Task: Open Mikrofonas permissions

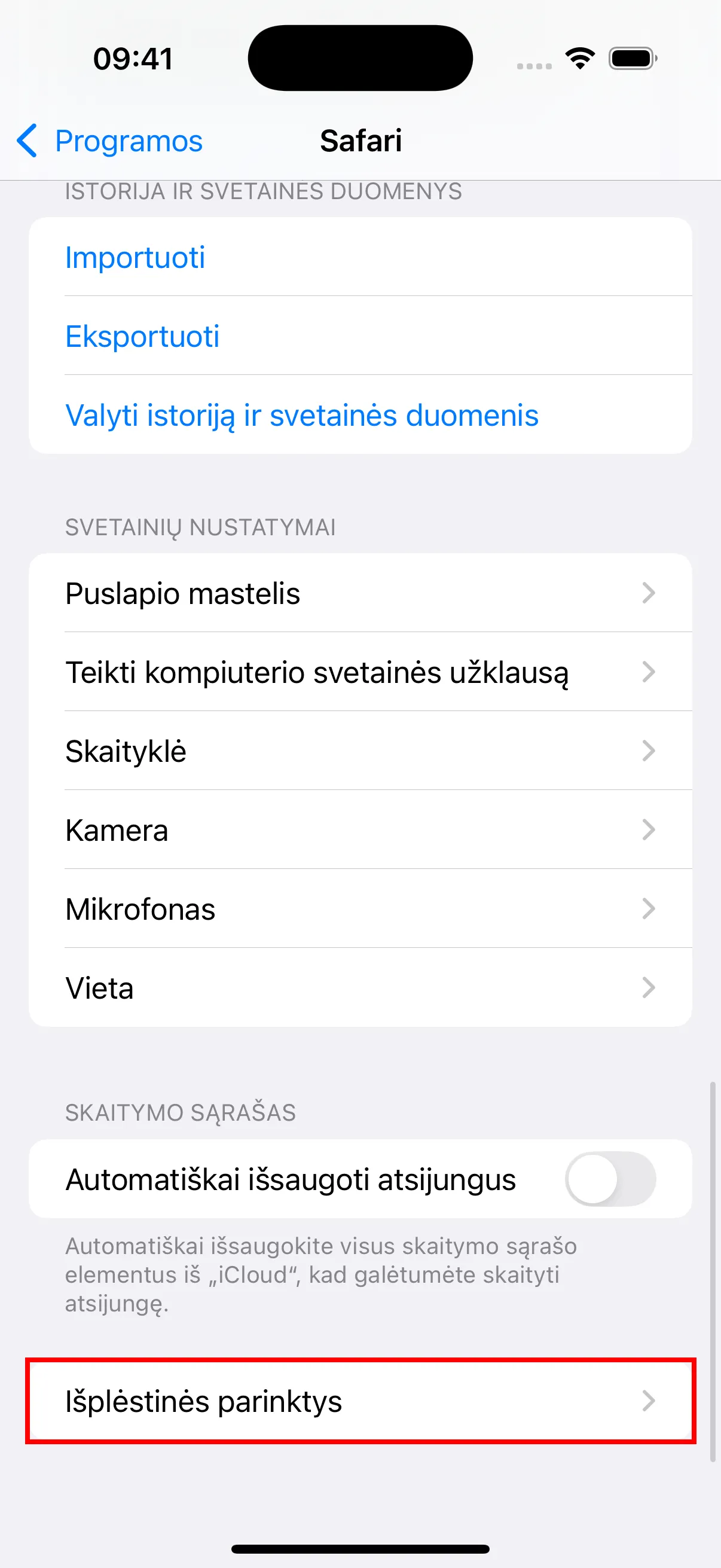Action: 359,910
